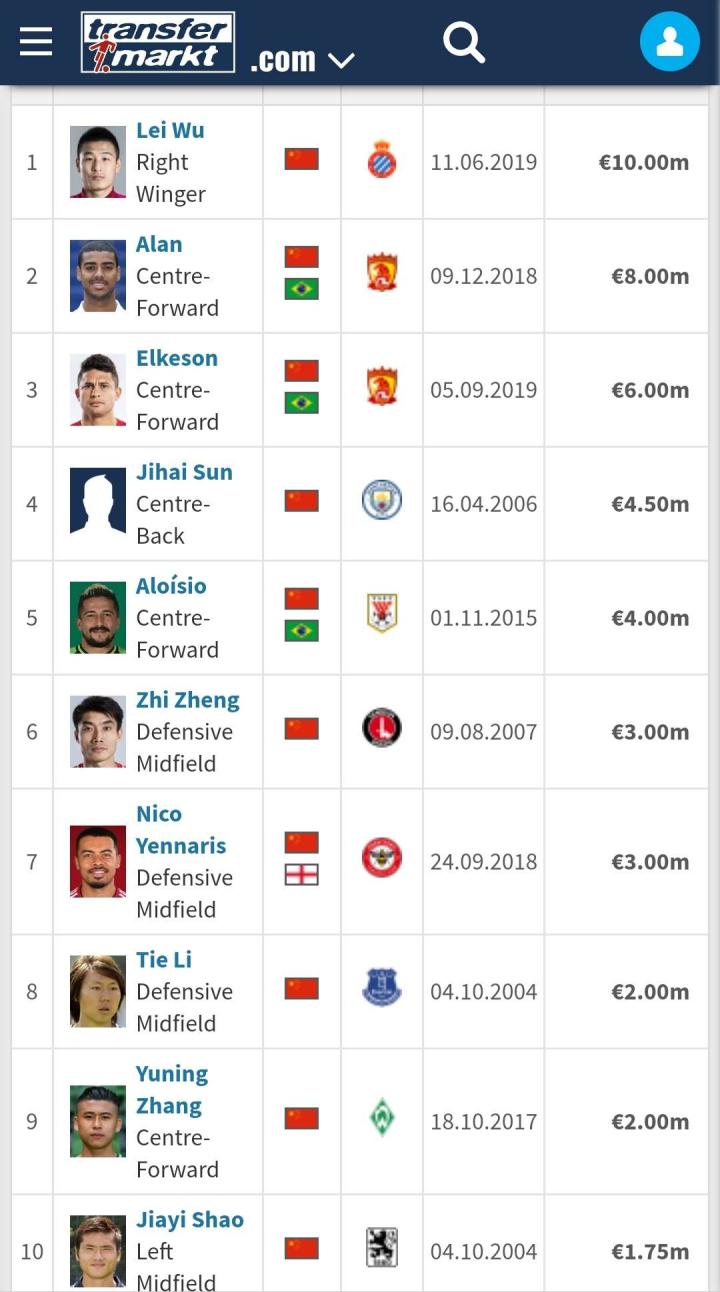Go to the Transfermarkt homepage logo

(158, 42)
